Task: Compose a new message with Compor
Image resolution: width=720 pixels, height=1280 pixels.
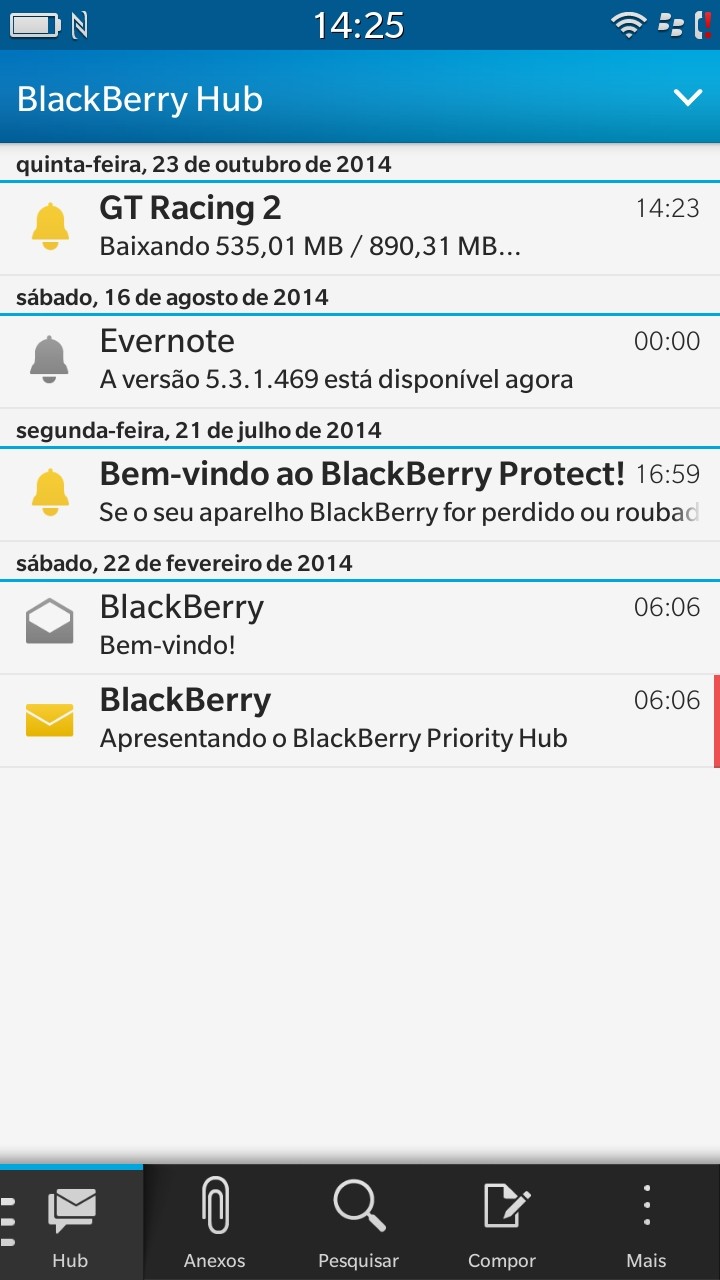Action: pos(502,1225)
